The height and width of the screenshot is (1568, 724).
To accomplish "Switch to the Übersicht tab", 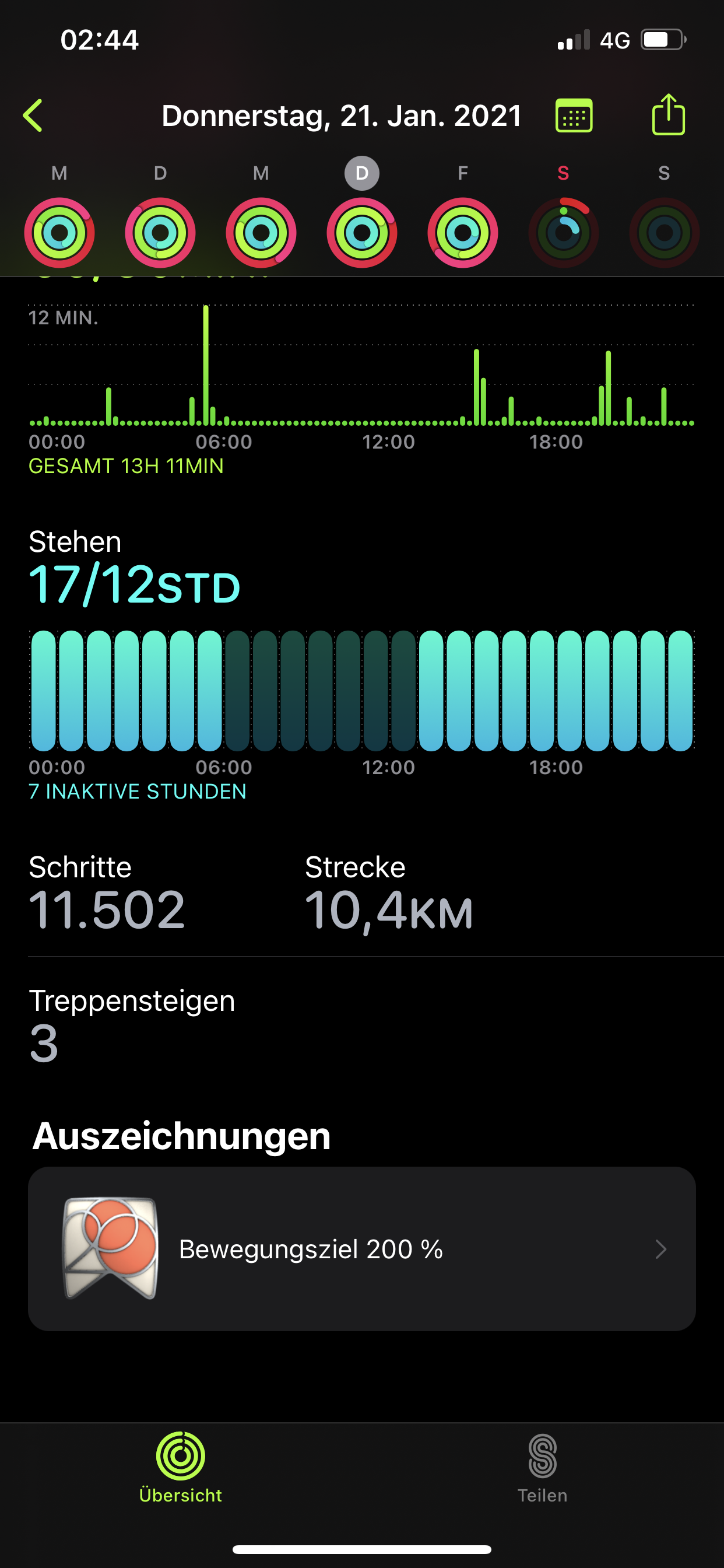I will 181,1468.
